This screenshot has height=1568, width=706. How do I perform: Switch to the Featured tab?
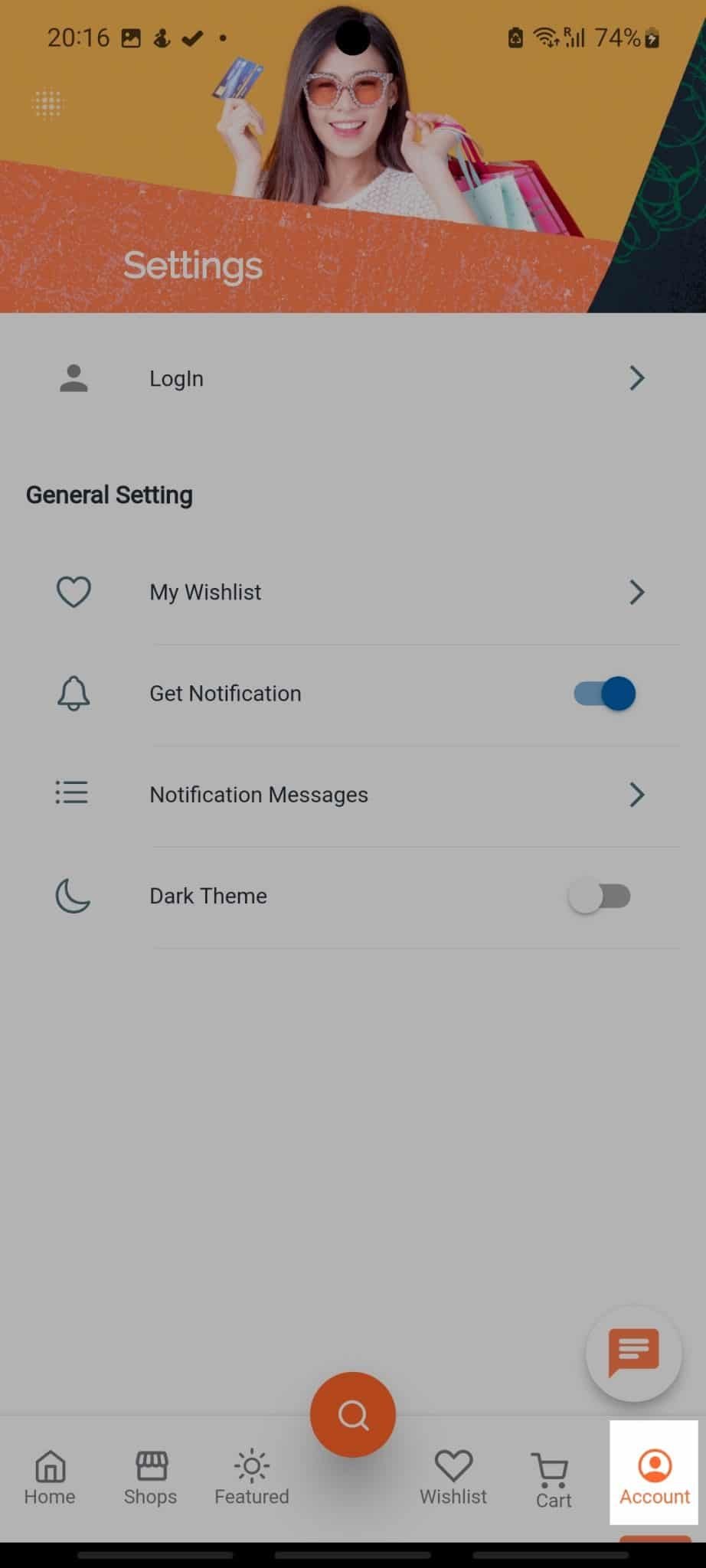[252, 1479]
